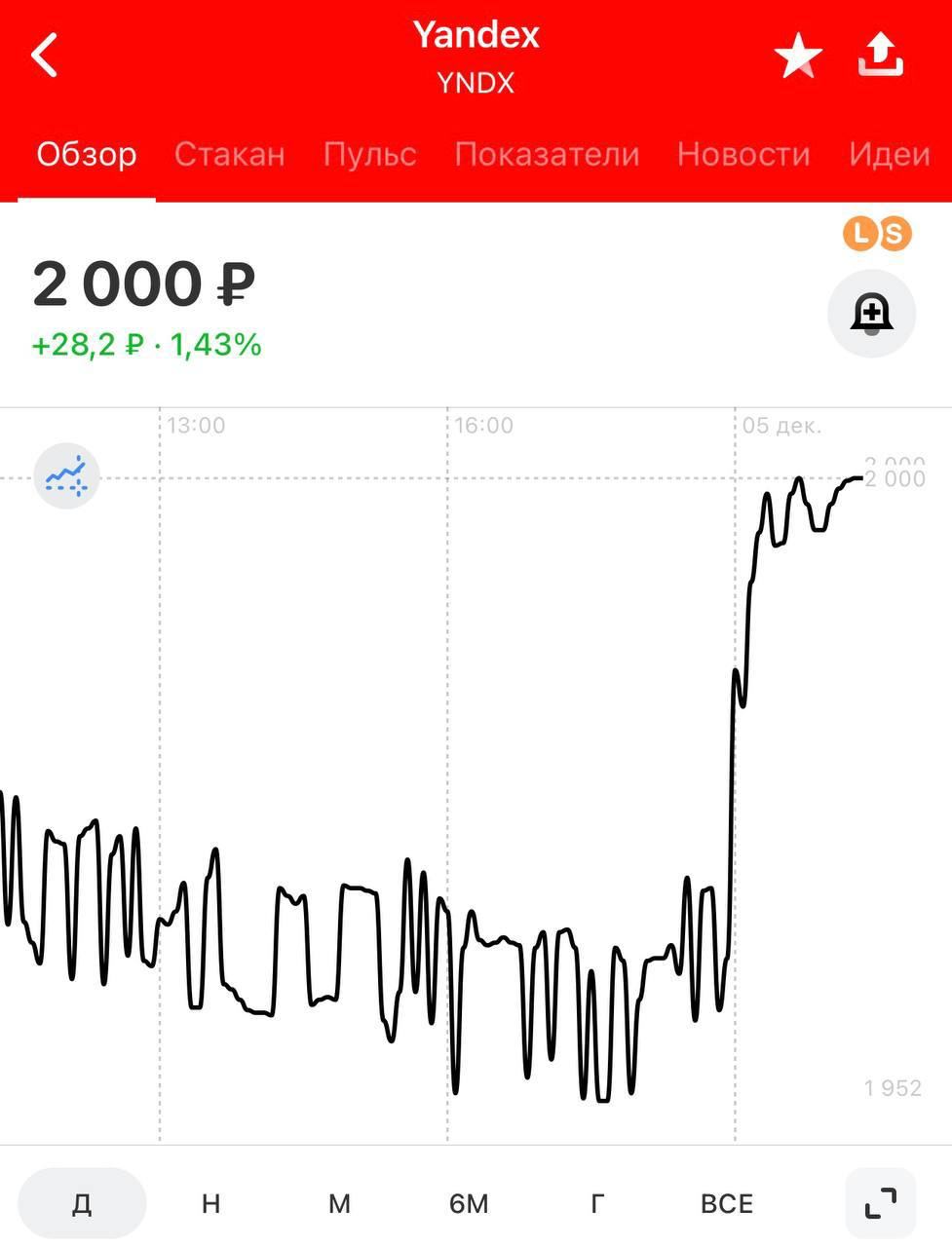Image resolution: width=952 pixels, height=1247 pixels.
Task: Switch to the Идеи tab
Action: 889,154
